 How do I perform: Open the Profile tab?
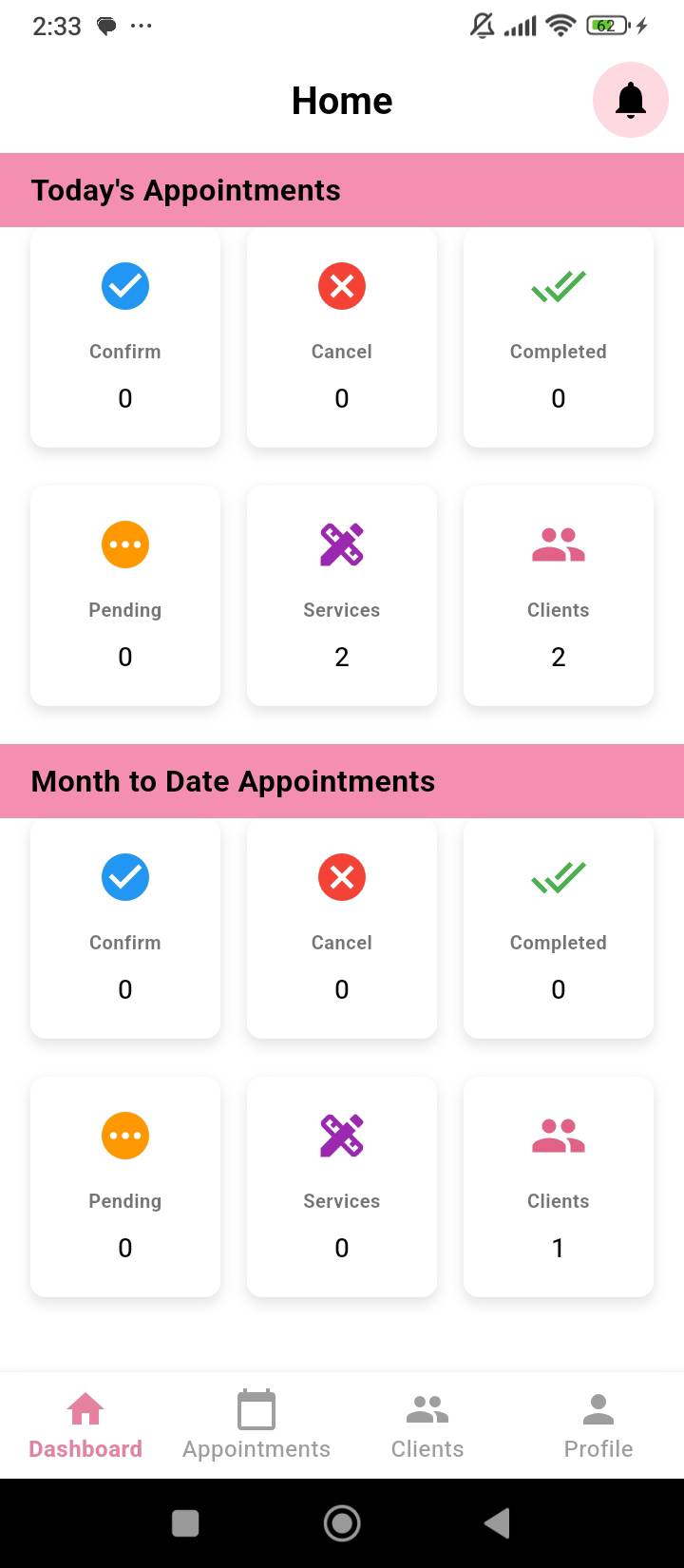[x=598, y=1425]
